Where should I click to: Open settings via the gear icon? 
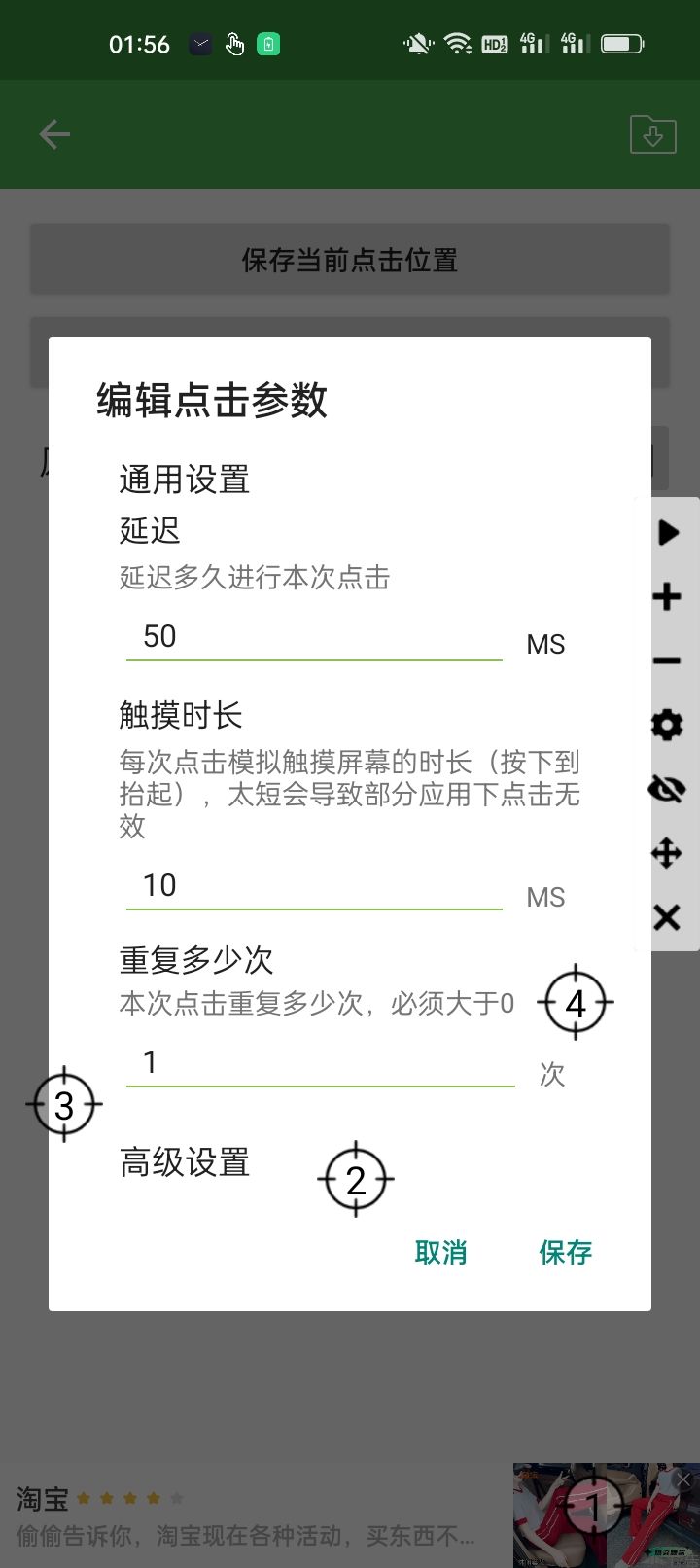tap(667, 725)
